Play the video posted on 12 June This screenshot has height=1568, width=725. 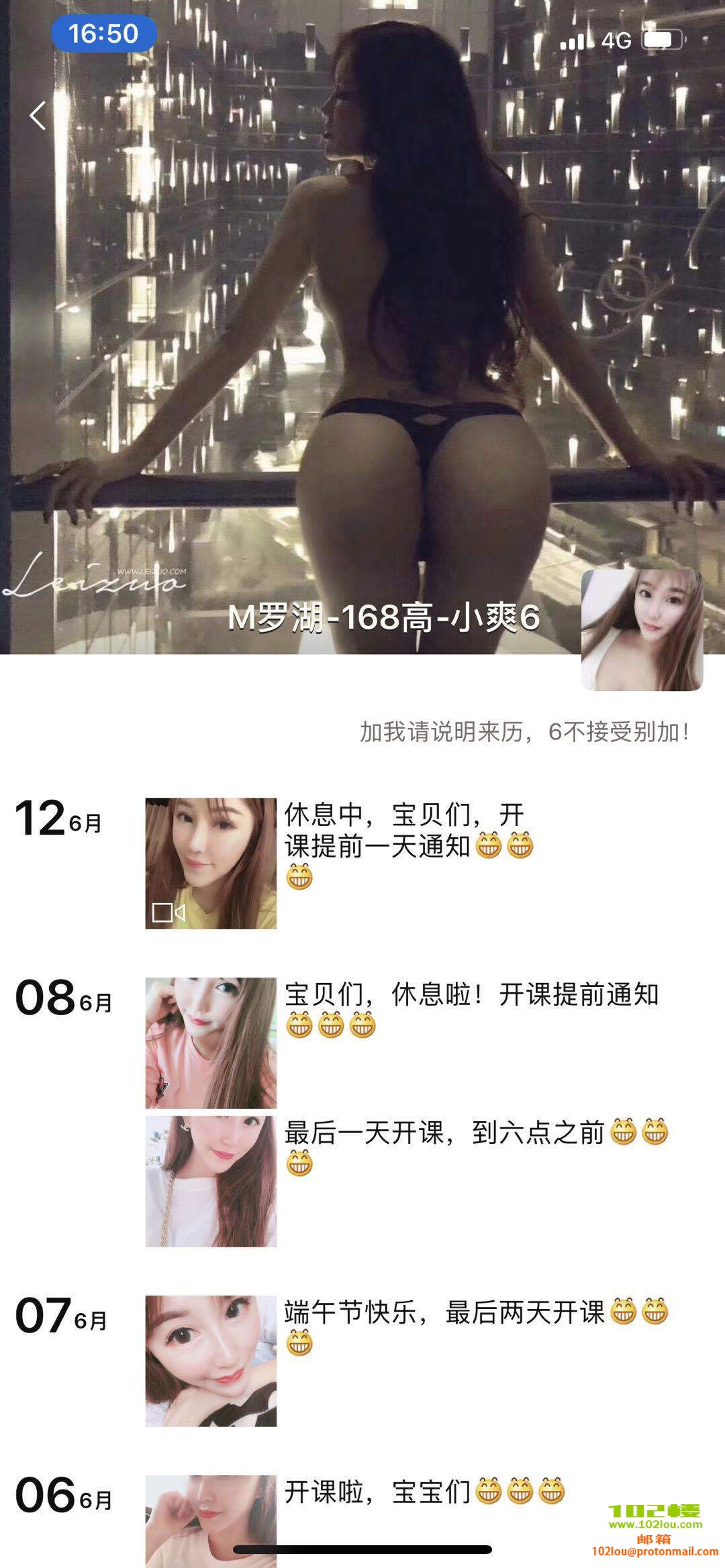(211, 863)
